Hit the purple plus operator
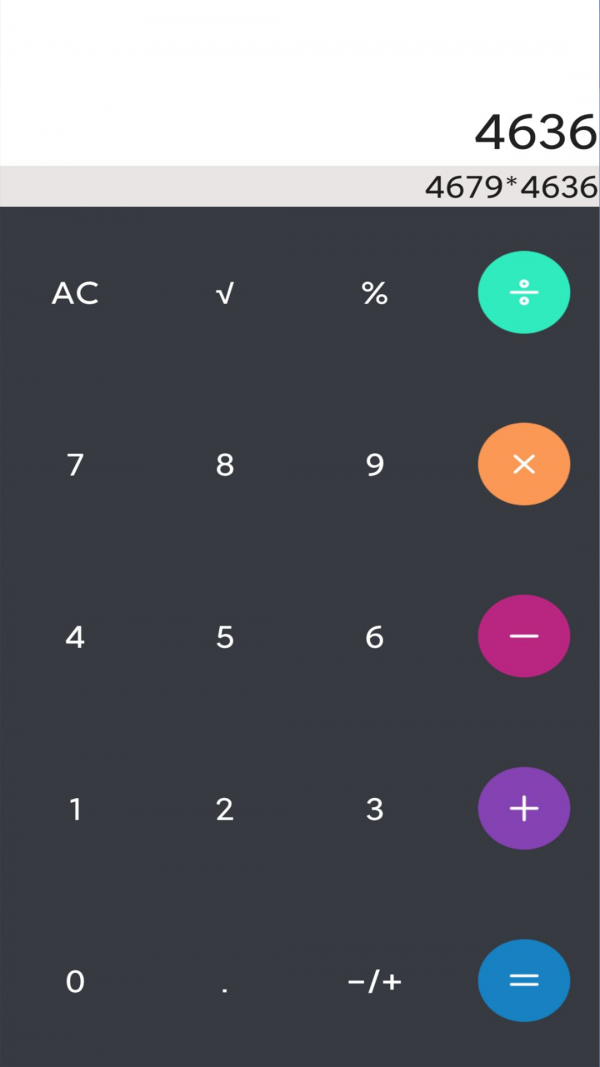 pos(524,808)
